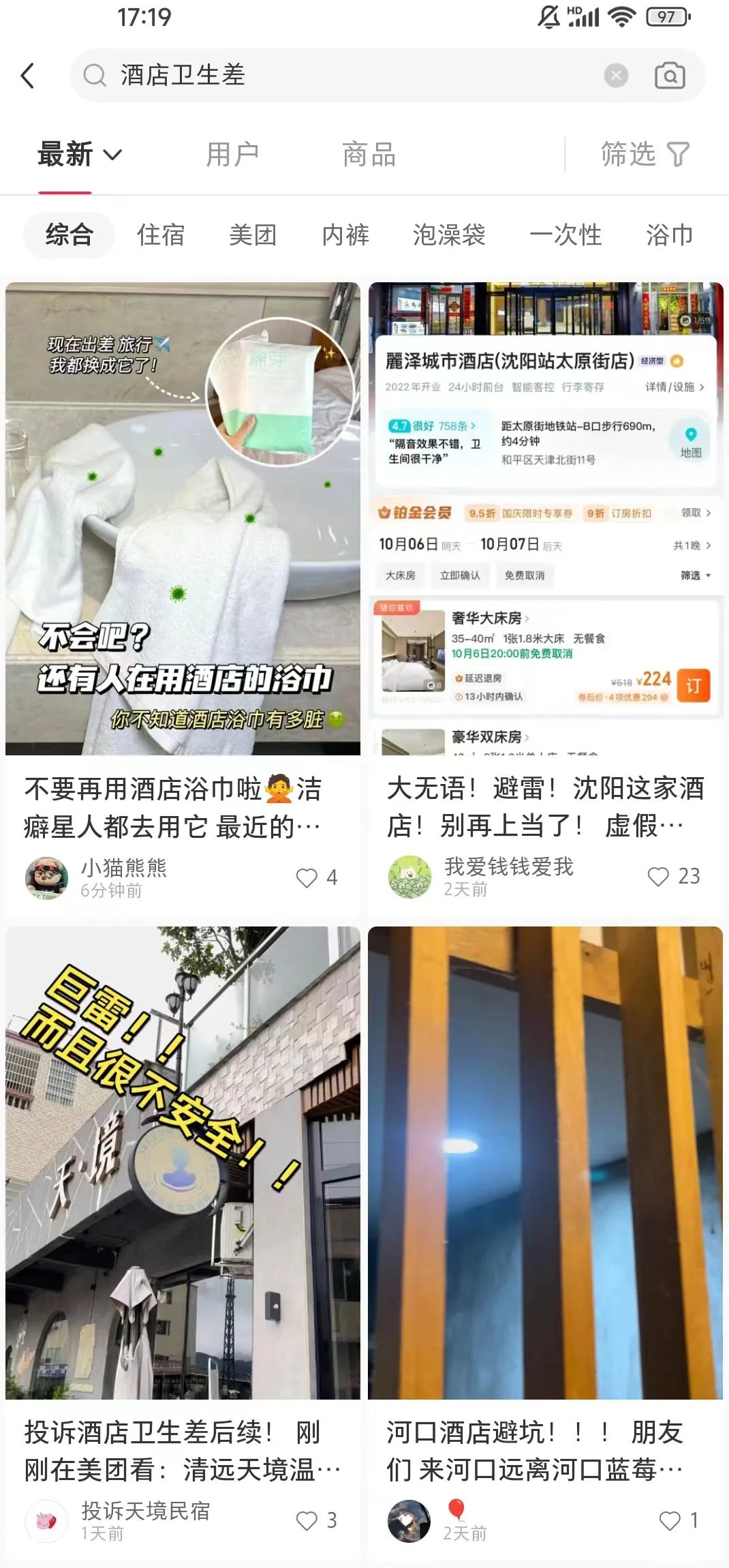Expand the 最新 sort dropdown
729x1568 pixels.
80,155
